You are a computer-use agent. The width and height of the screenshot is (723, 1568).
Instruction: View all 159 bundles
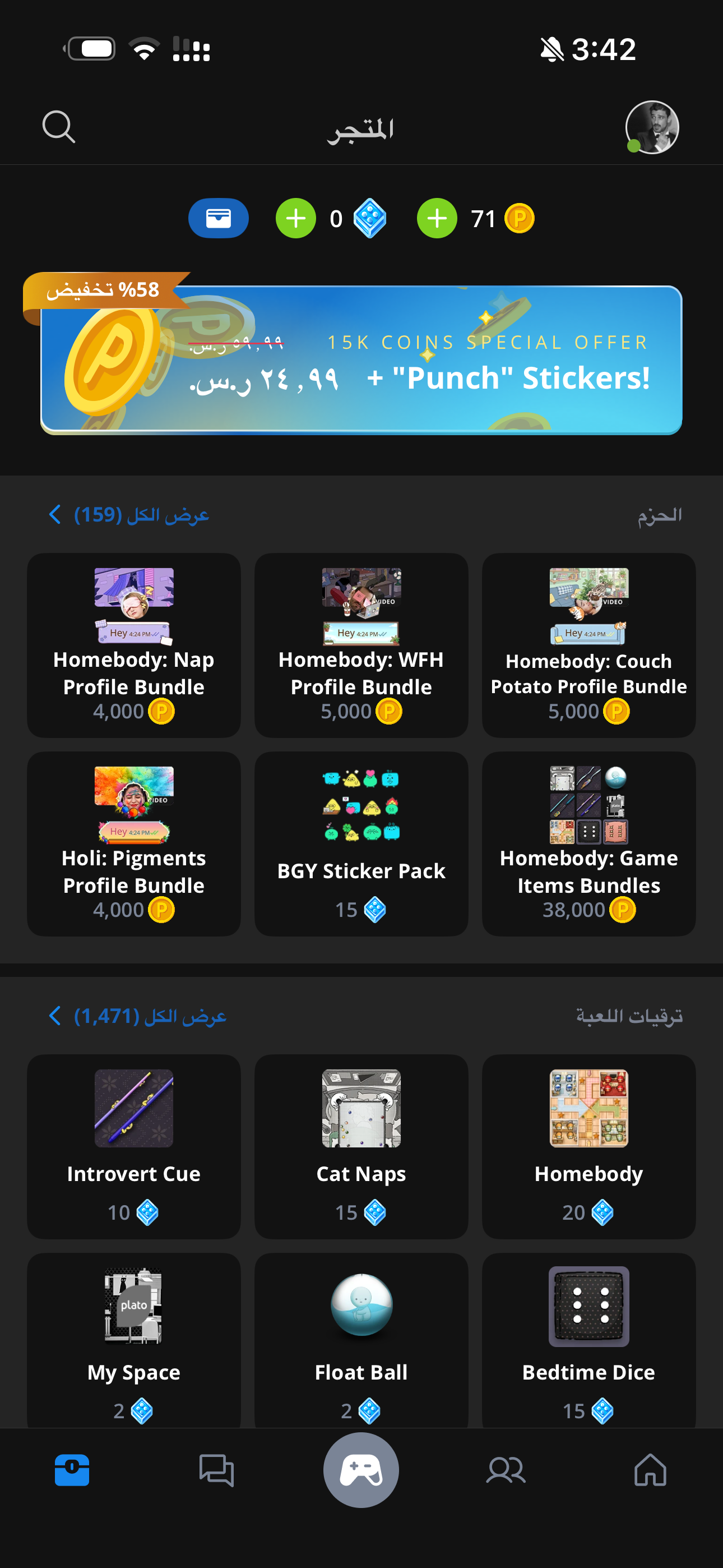click(129, 515)
